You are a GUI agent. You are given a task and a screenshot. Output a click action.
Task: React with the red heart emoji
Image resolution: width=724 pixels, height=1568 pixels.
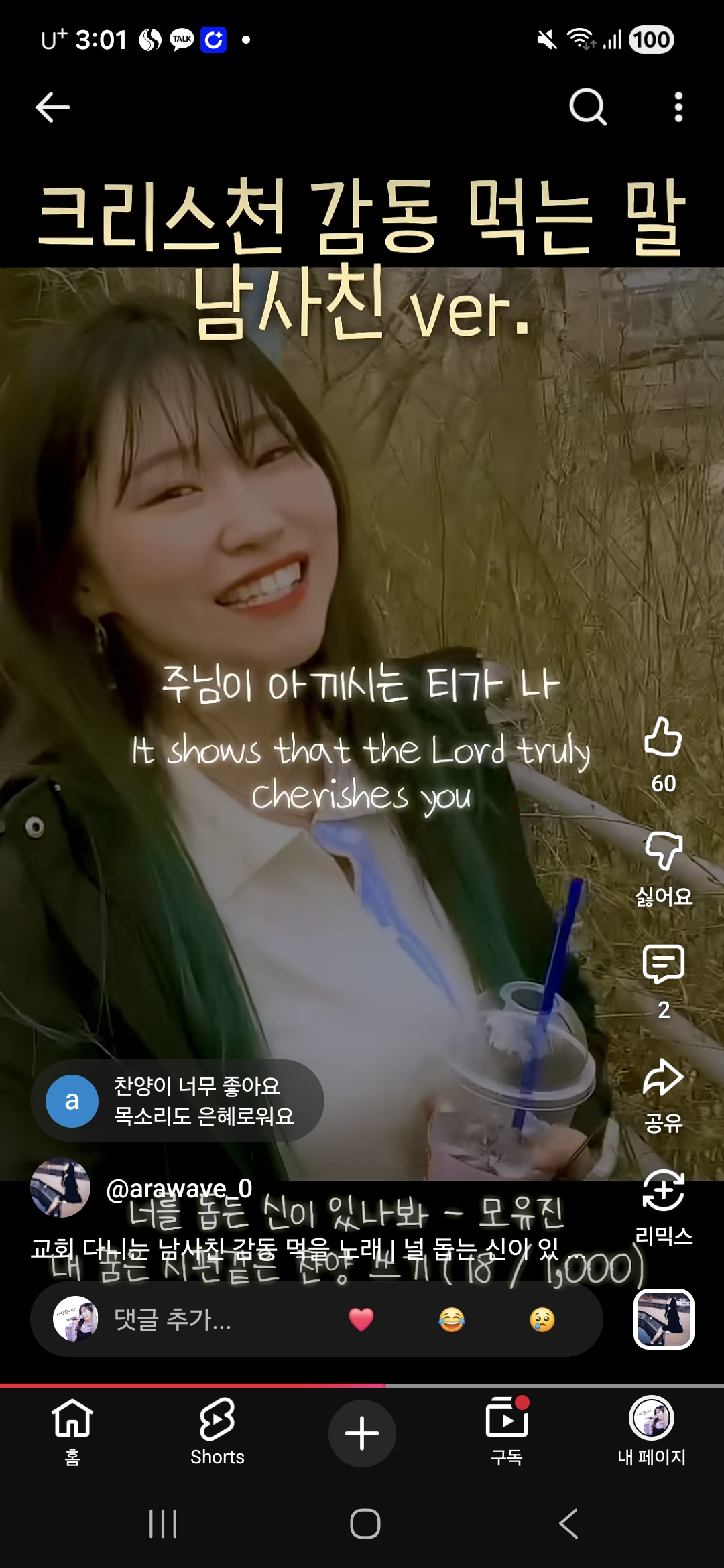361,1319
